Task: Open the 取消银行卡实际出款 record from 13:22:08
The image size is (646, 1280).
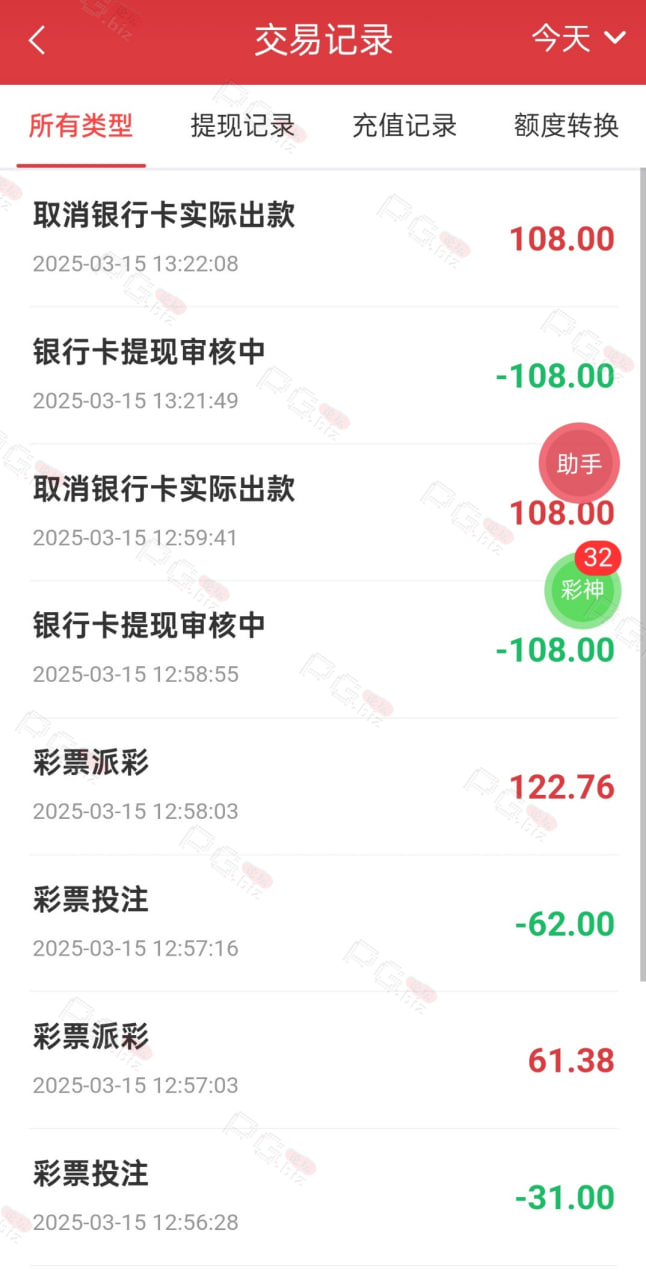Action: [323, 239]
